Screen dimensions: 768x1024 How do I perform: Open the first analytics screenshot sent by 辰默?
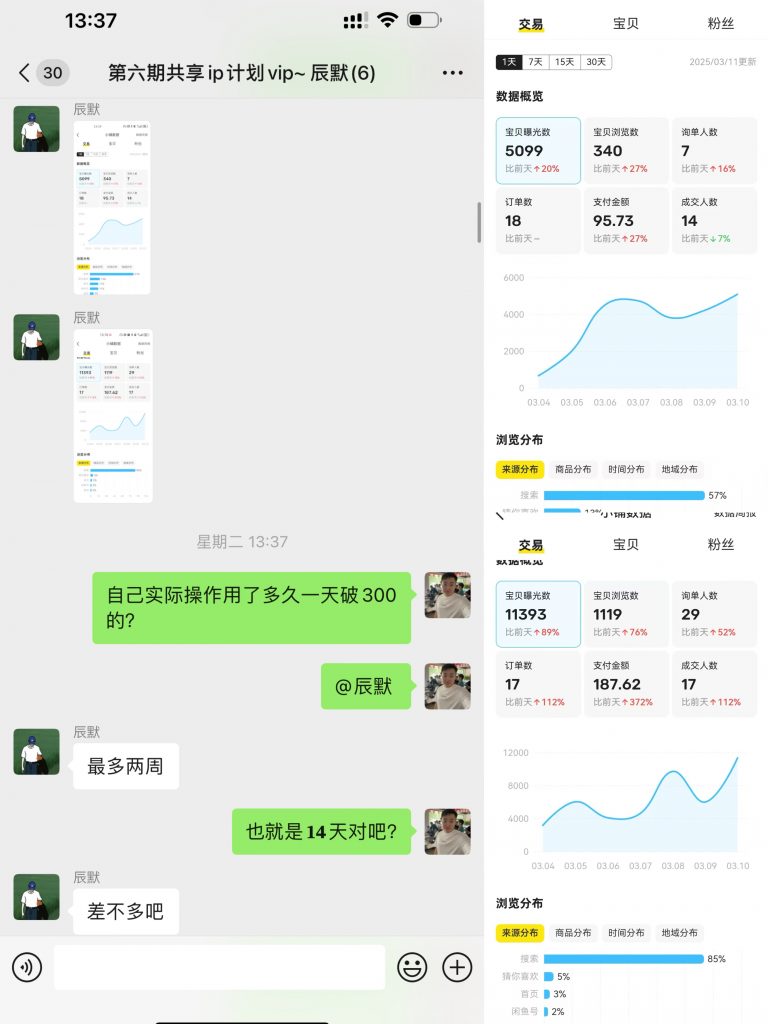point(112,208)
